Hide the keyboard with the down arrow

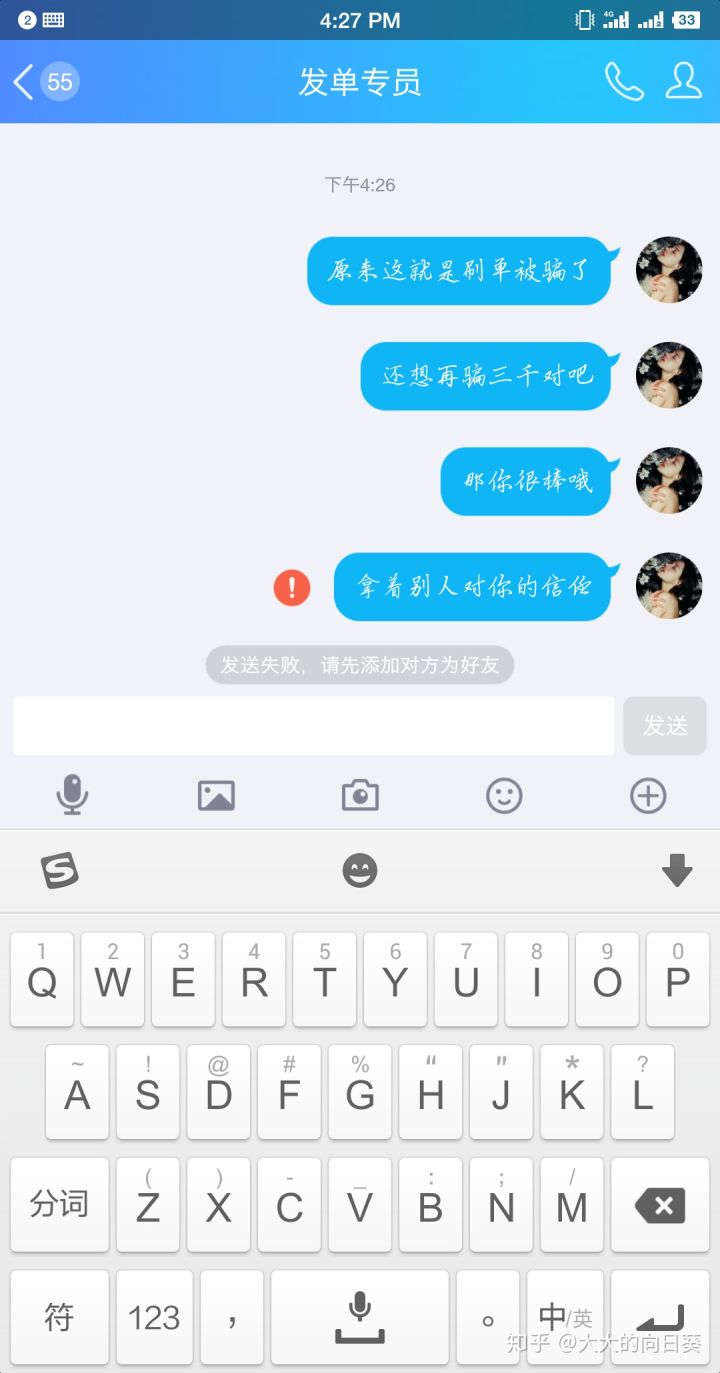[677, 871]
